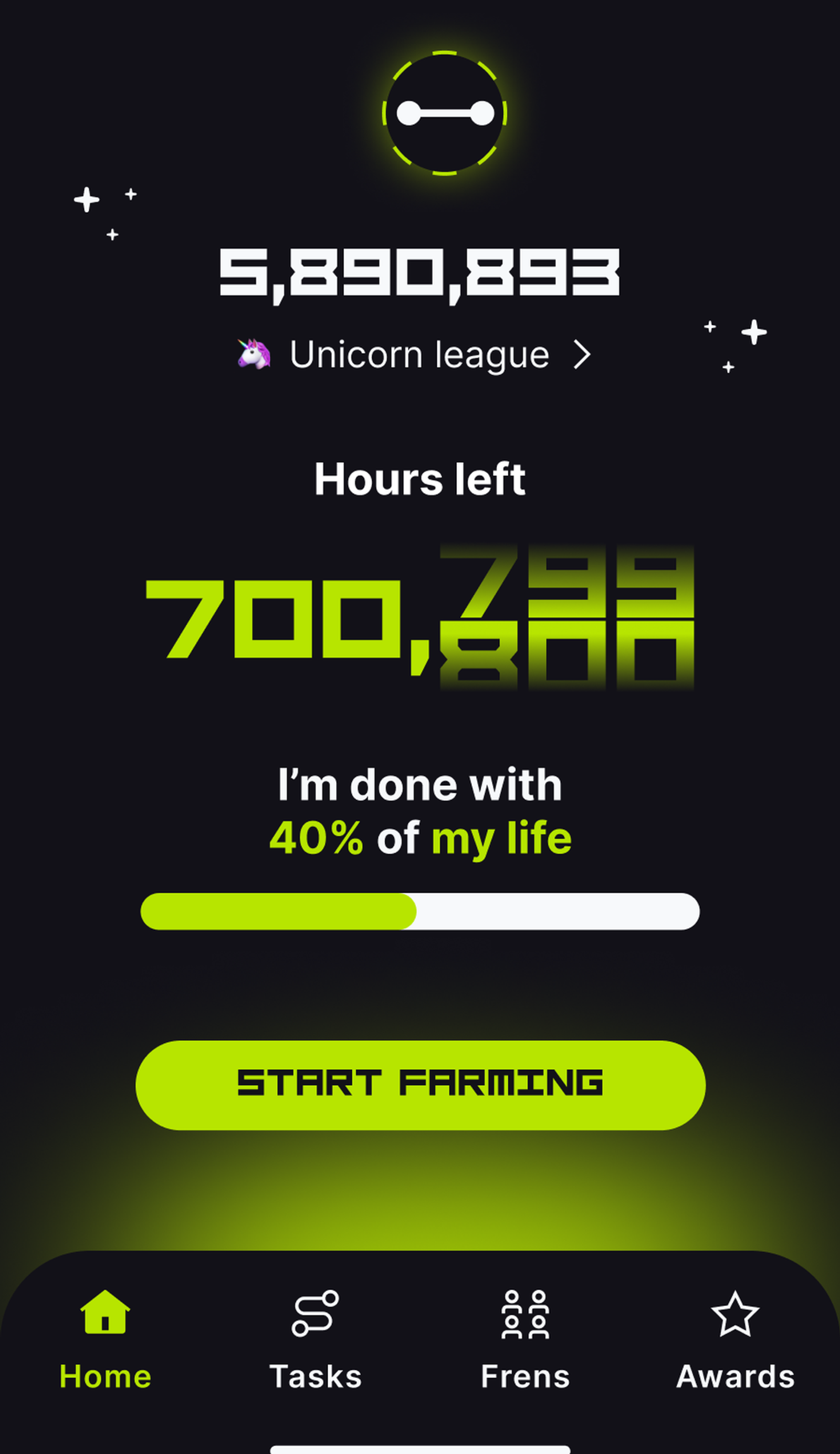Switch to the Awards tab

(x=735, y=1377)
